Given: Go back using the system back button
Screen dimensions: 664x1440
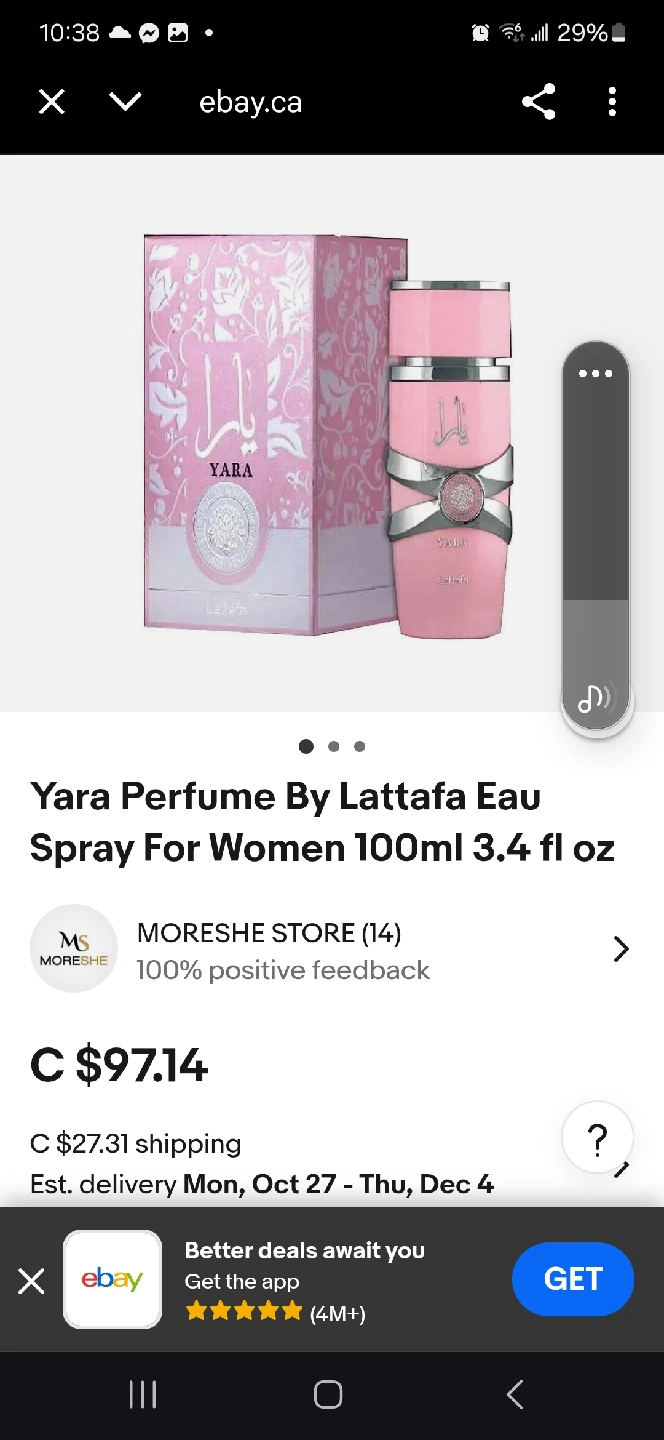Looking at the screenshot, I should coord(515,1395).
